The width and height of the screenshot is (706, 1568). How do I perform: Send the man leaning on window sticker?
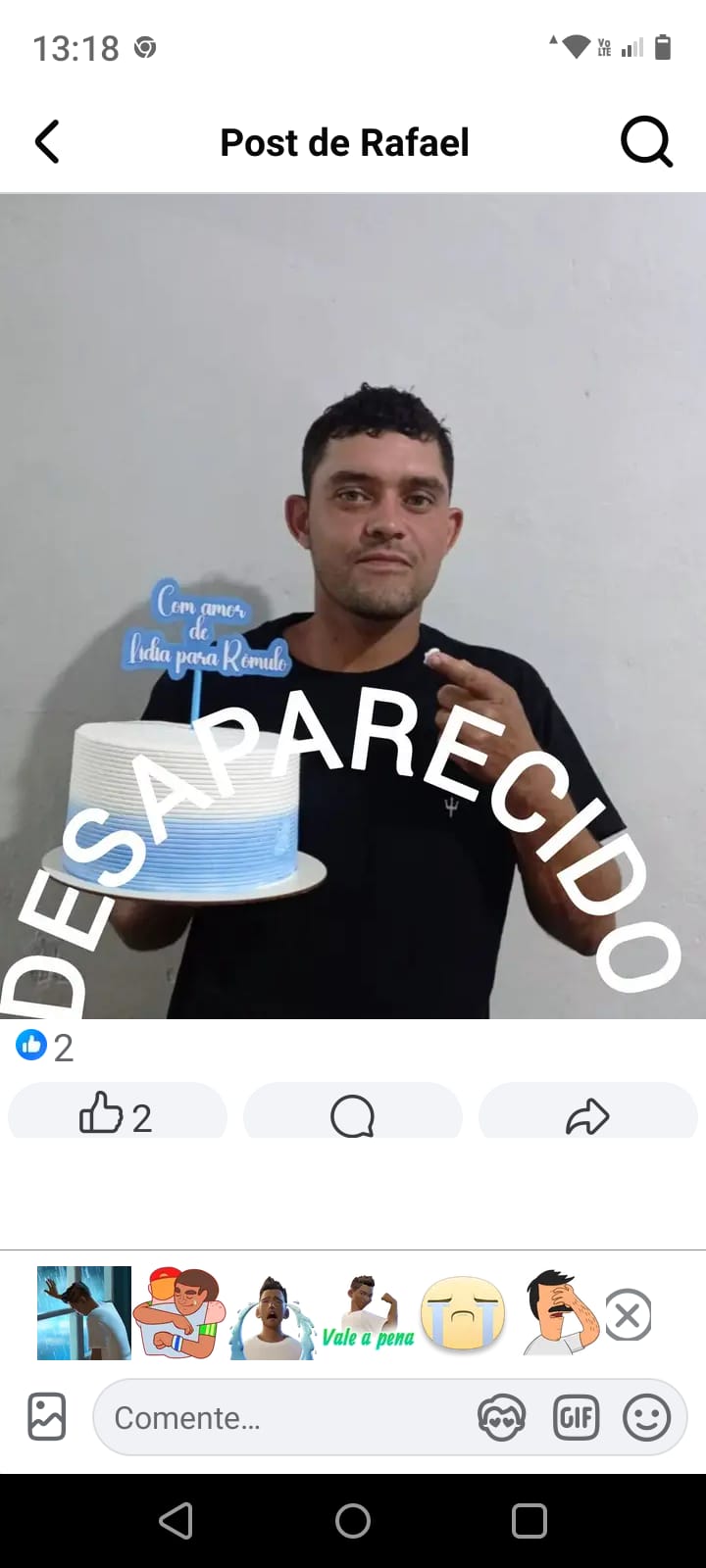[84, 1313]
